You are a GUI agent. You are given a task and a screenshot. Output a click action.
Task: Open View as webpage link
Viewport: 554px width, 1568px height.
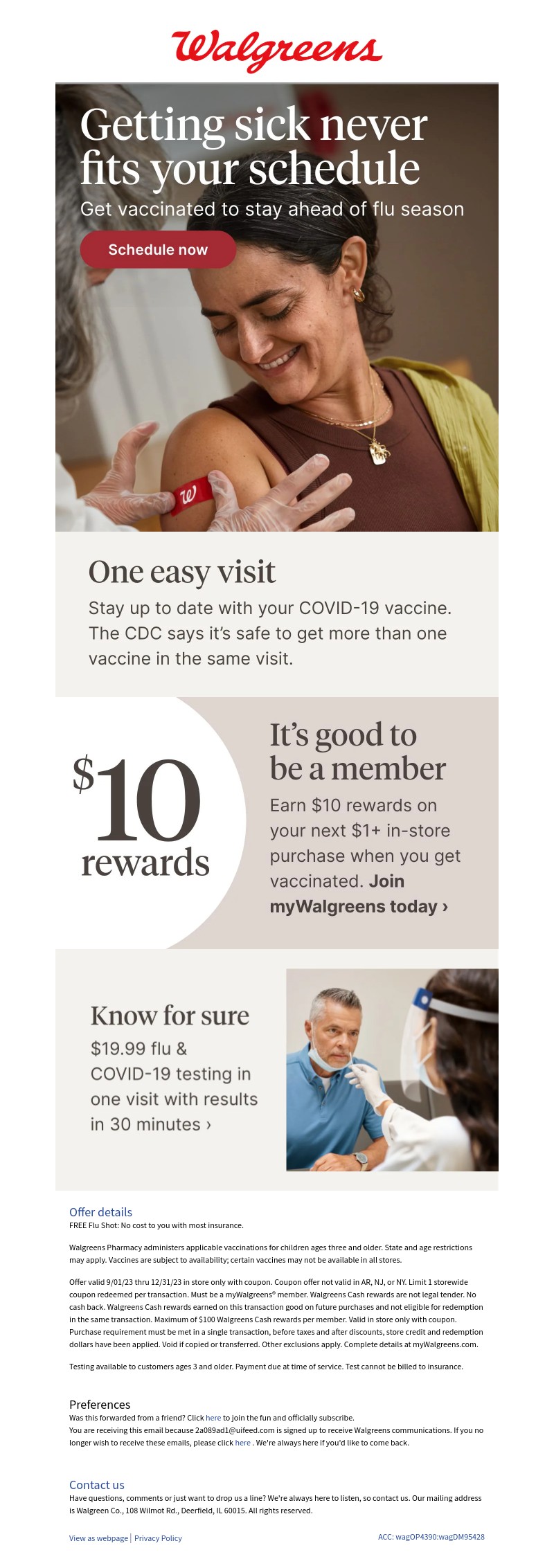point(98,1538)
